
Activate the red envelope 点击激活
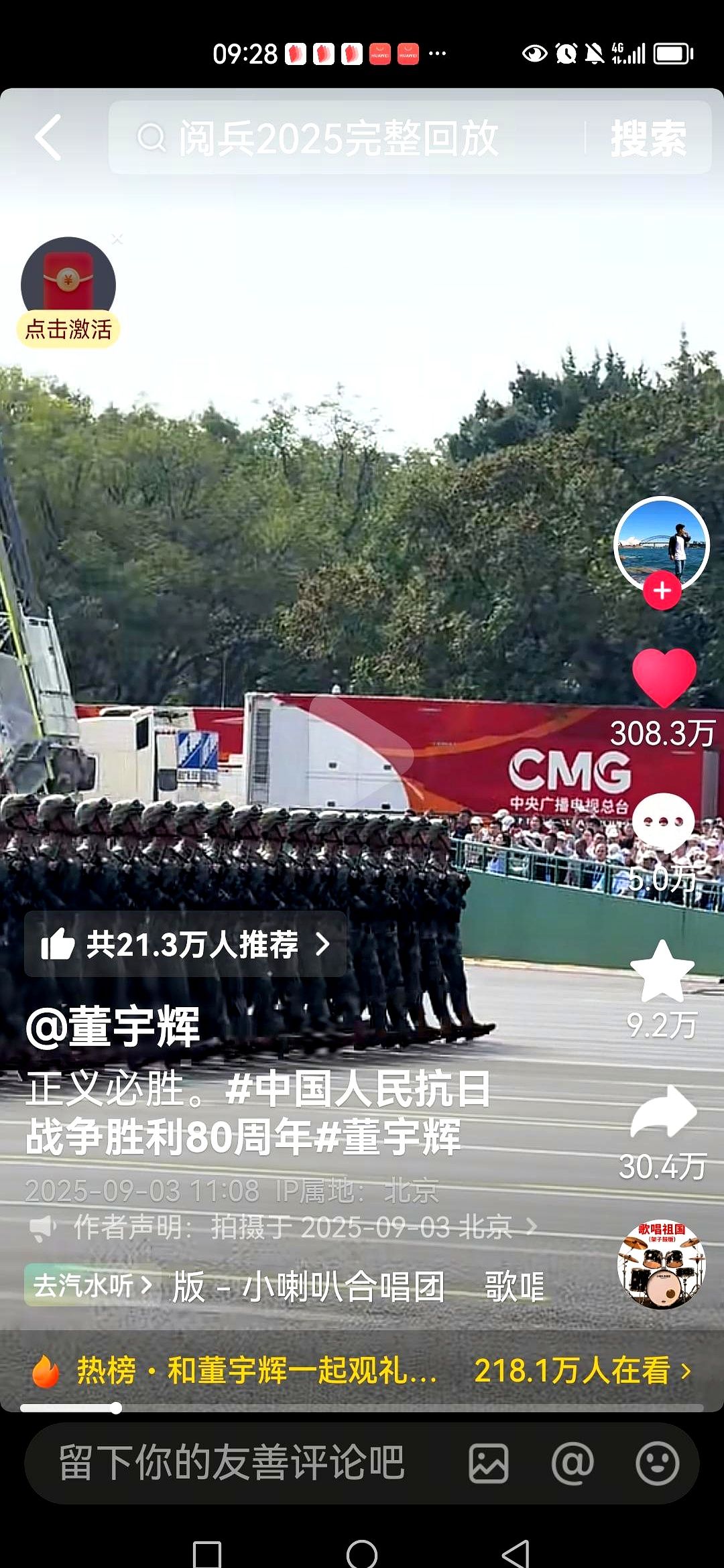pyautogui.click(x=68, y=292)
